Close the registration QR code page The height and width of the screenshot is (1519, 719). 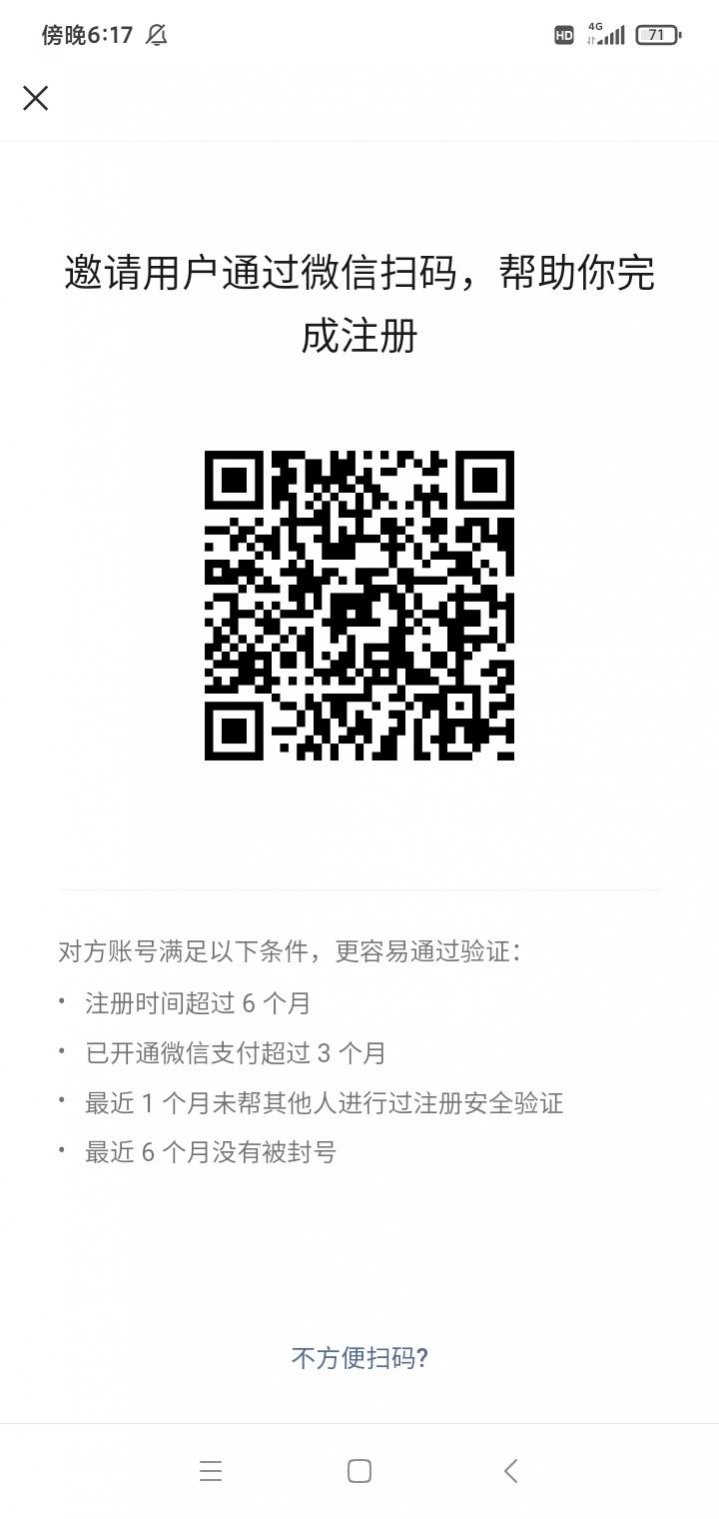click(x=36, y=98)
